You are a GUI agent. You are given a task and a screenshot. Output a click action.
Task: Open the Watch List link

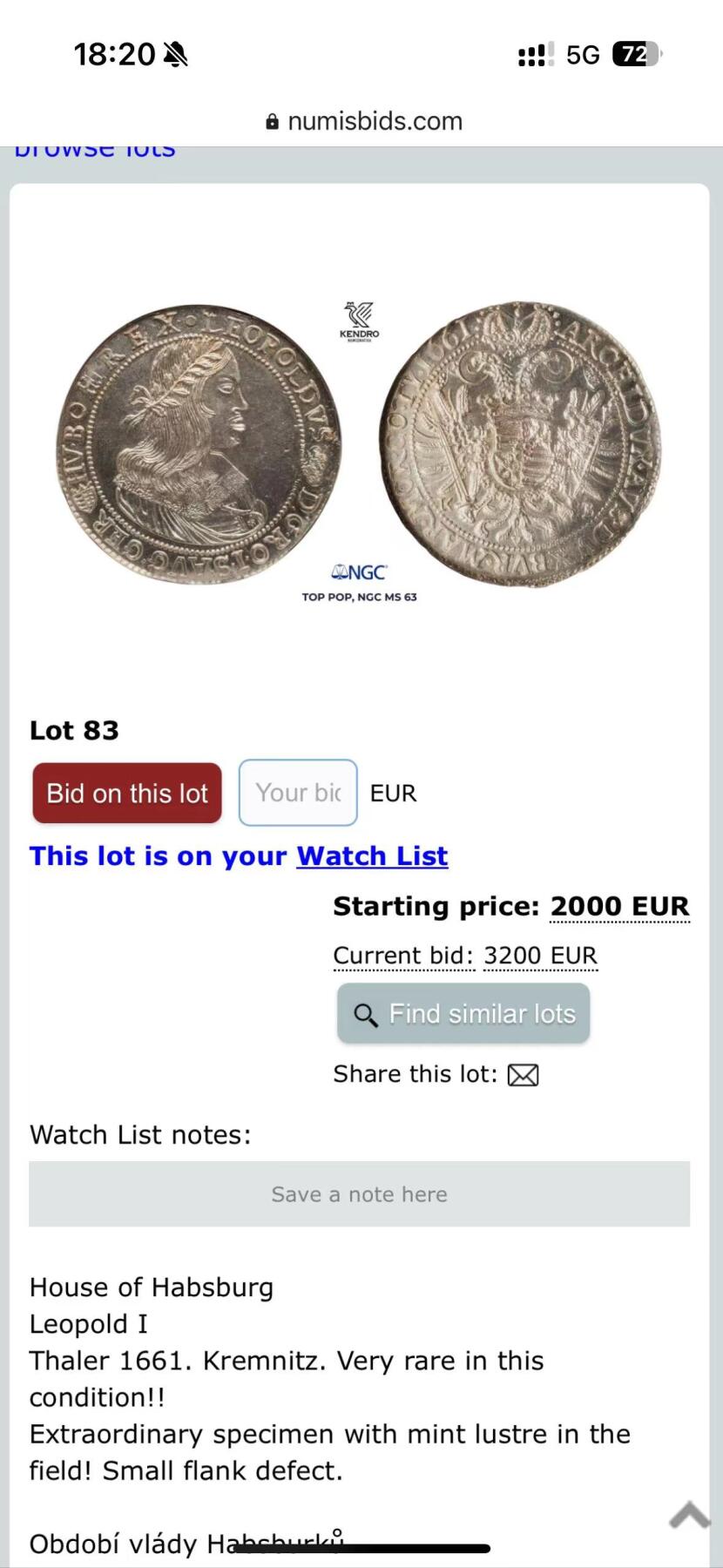point(372,856)
